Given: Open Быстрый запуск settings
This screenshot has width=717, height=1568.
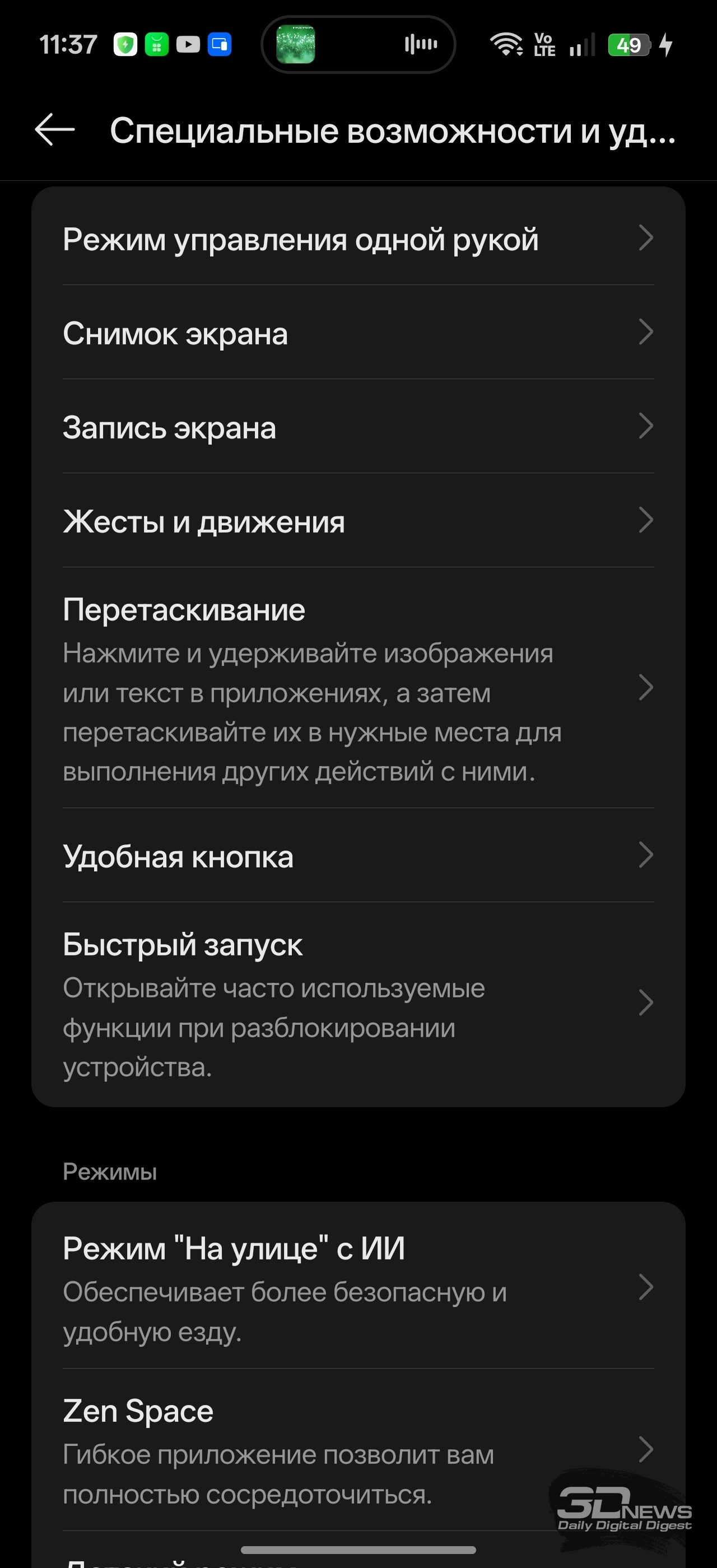Looking at the screenshot, I should pyautogui.click(x=358, y=1003).
